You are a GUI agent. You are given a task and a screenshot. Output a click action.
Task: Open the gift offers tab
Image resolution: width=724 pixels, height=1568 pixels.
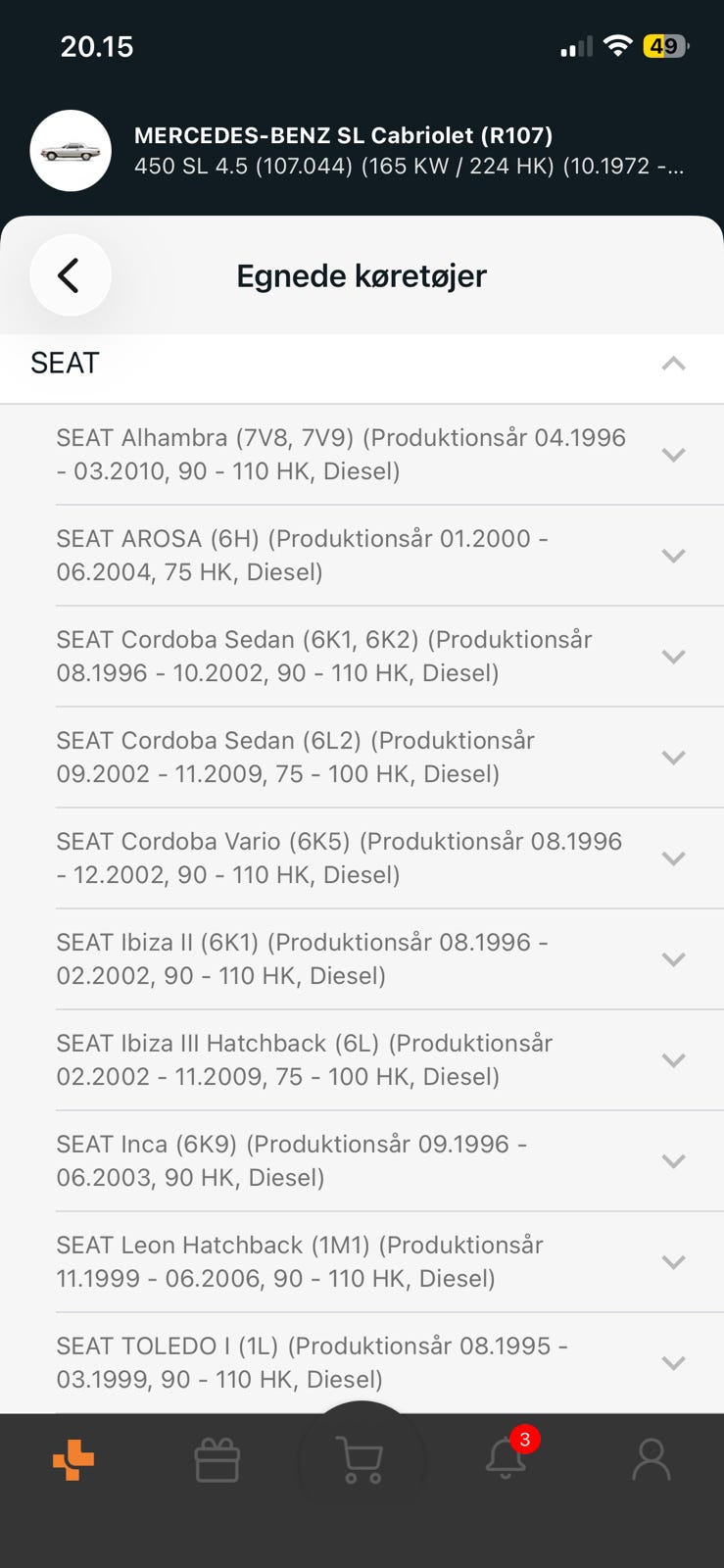pyautogui.click(x=217, y=1460)
